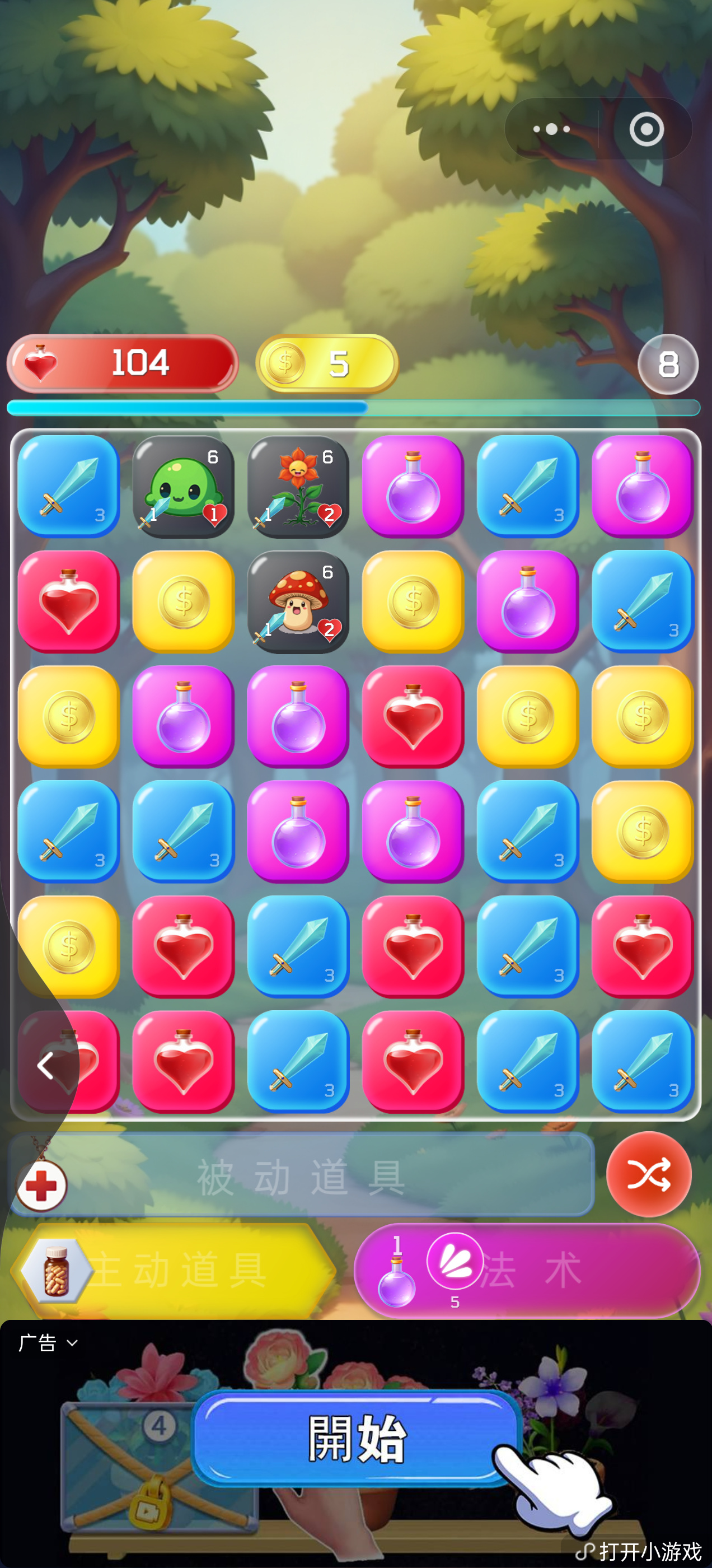Screen dimensions: 712x1568
Task: Cast the shell spell costing 5
Action: click(x=455, y=1261)
